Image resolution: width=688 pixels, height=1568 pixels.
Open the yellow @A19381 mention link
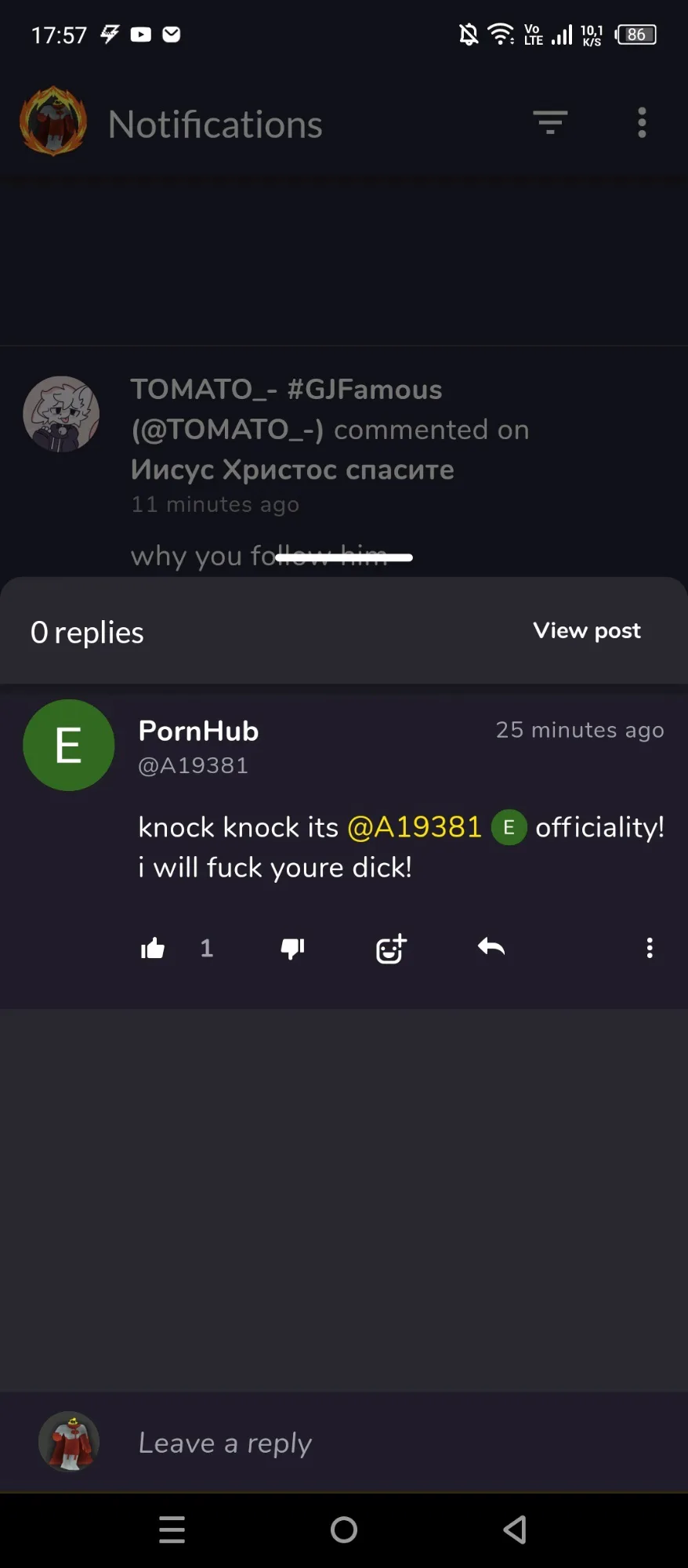(x=414, y=827)
